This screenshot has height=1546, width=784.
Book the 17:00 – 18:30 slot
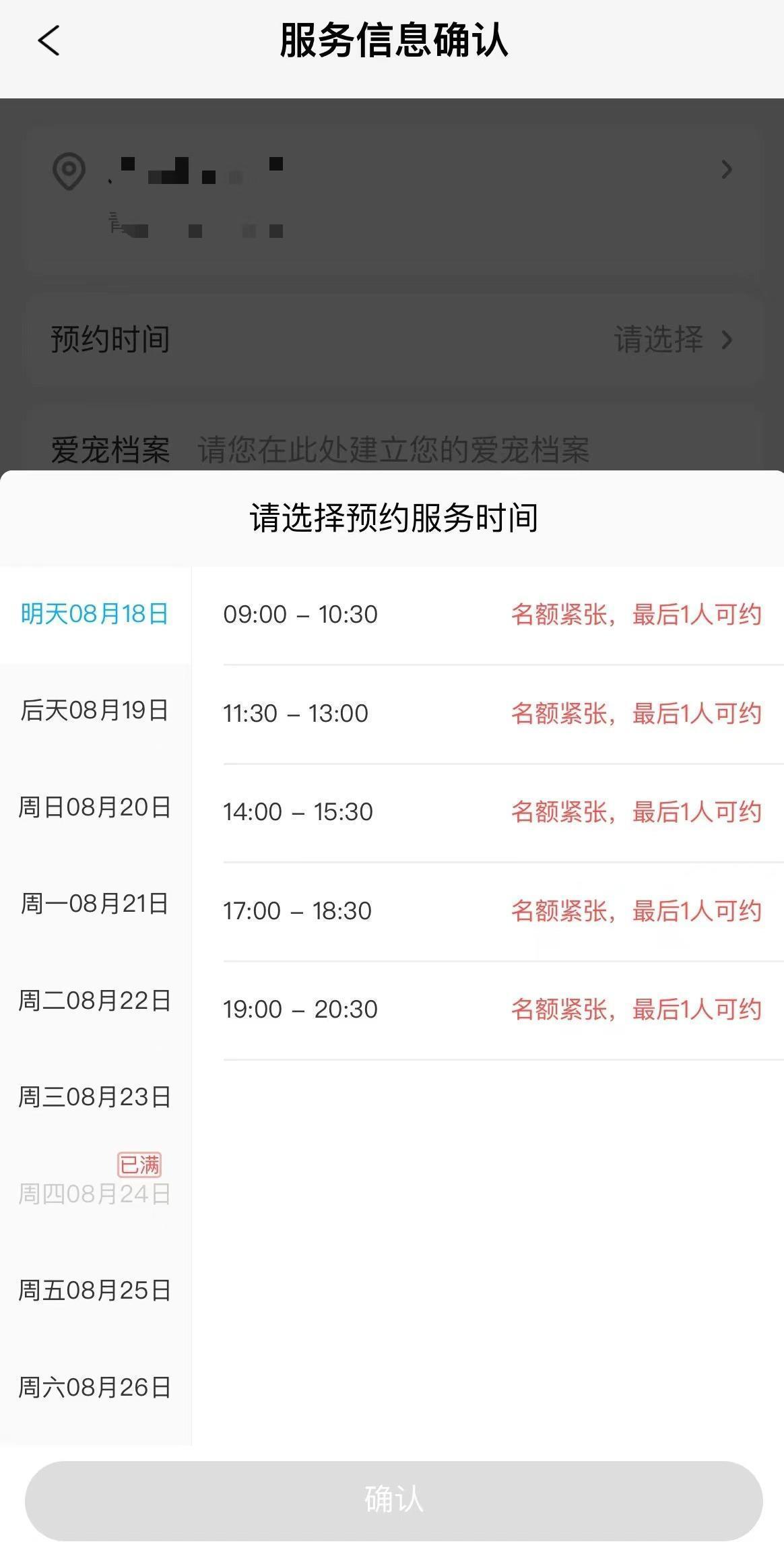pyautogui.click(x=492, y=911)
